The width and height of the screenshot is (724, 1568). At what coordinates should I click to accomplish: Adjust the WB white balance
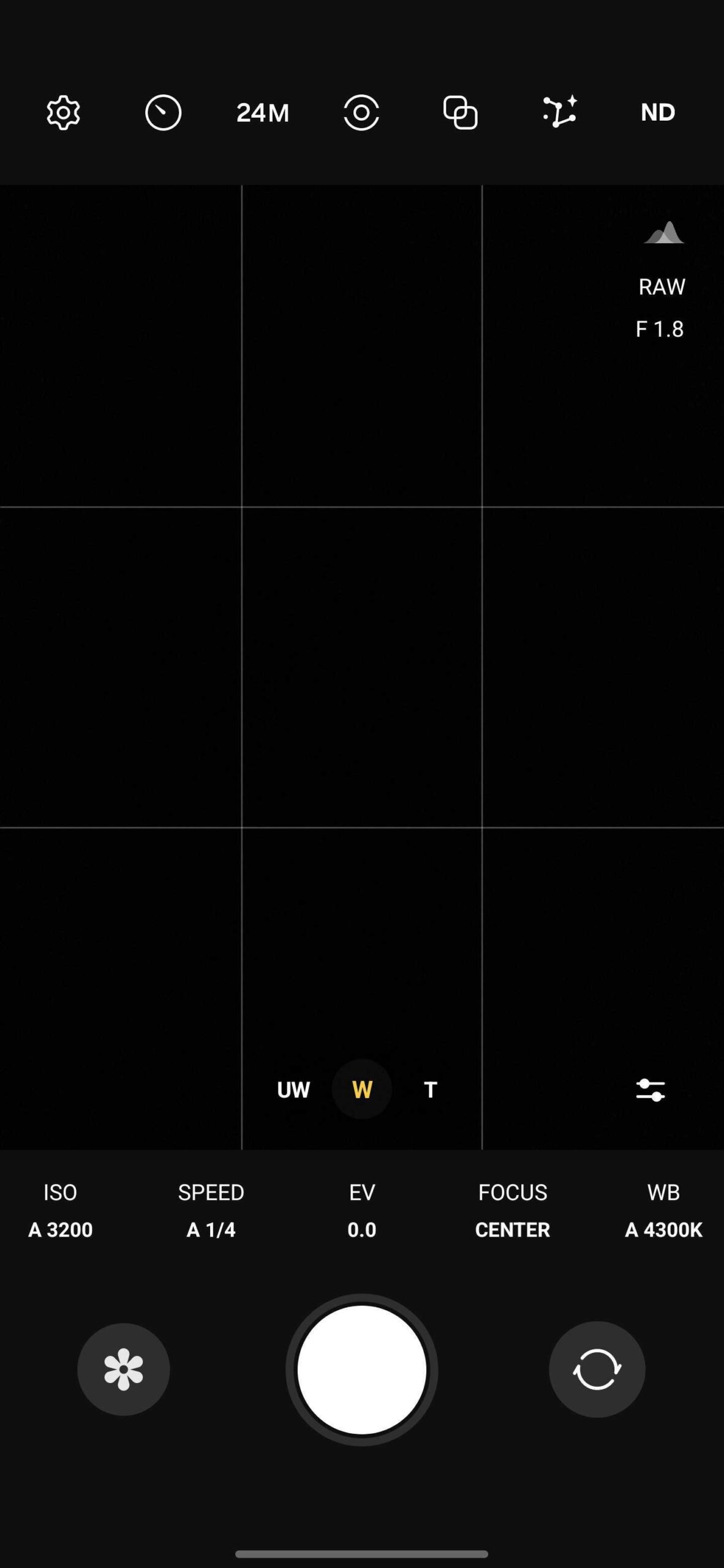point(663,1211)
